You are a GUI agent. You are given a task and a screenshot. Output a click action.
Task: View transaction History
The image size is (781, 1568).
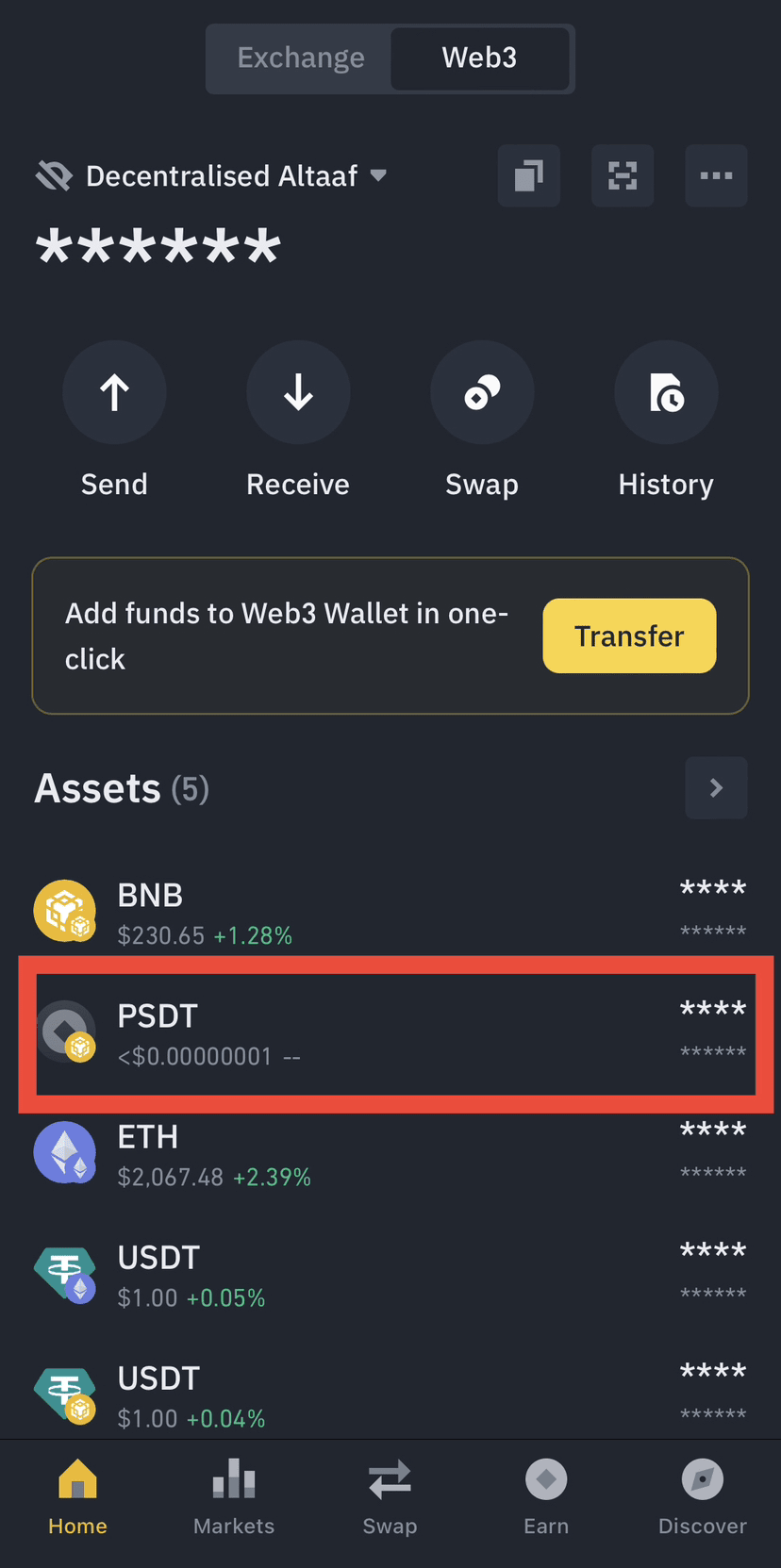coord(666,392)
